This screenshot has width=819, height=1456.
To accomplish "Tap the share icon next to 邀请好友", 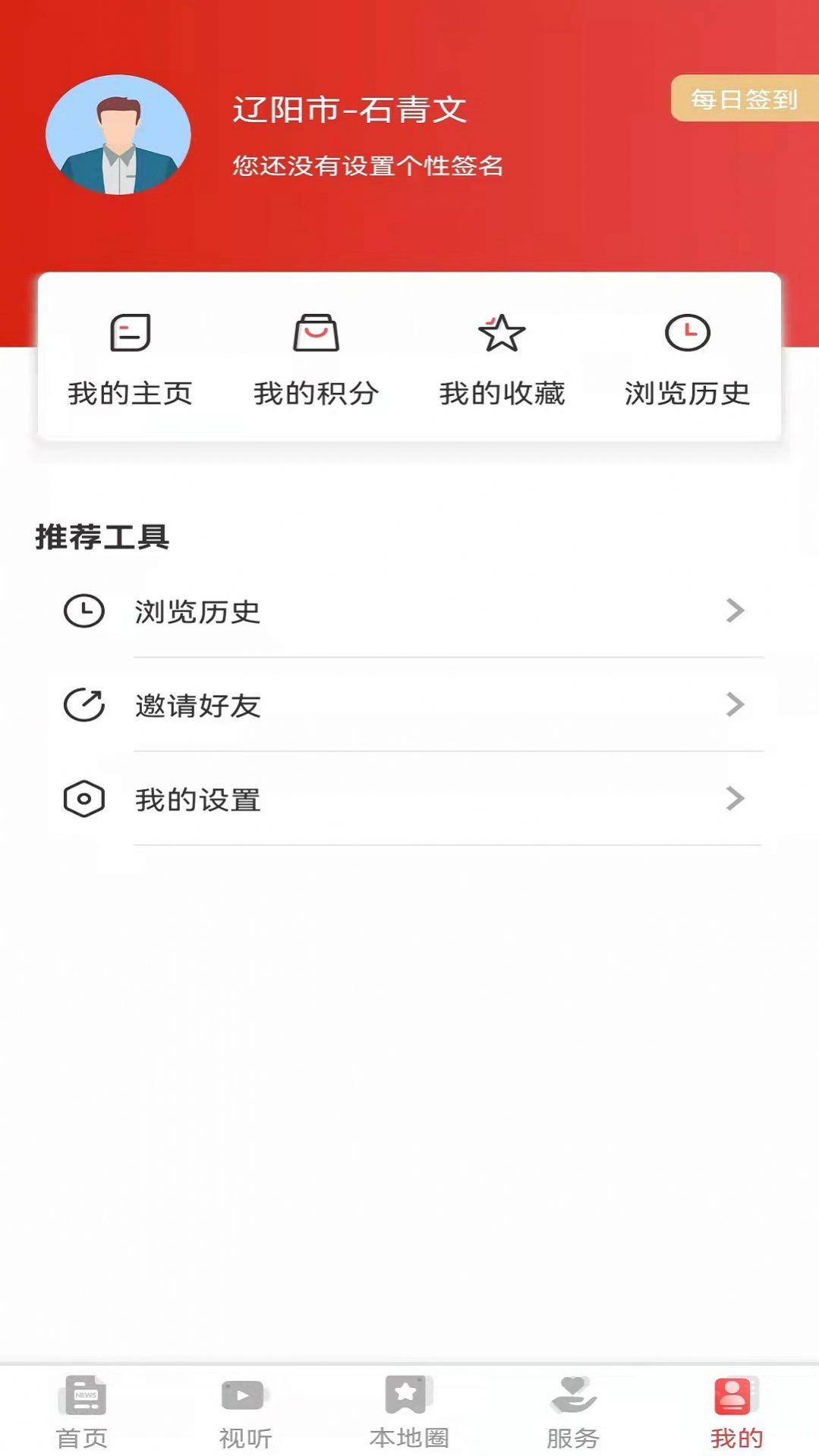I will click(x=83, y=705).
